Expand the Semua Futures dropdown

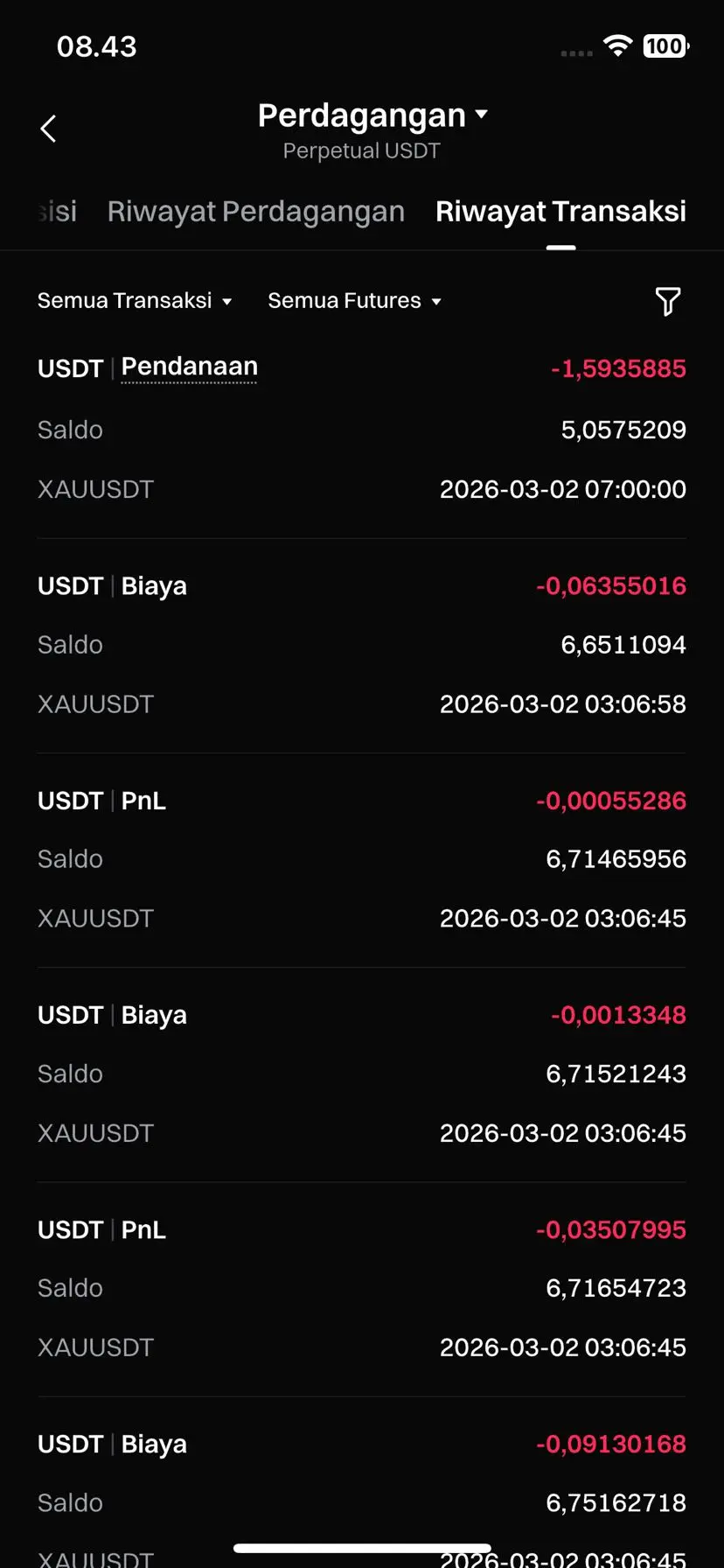tap(354, 301)
